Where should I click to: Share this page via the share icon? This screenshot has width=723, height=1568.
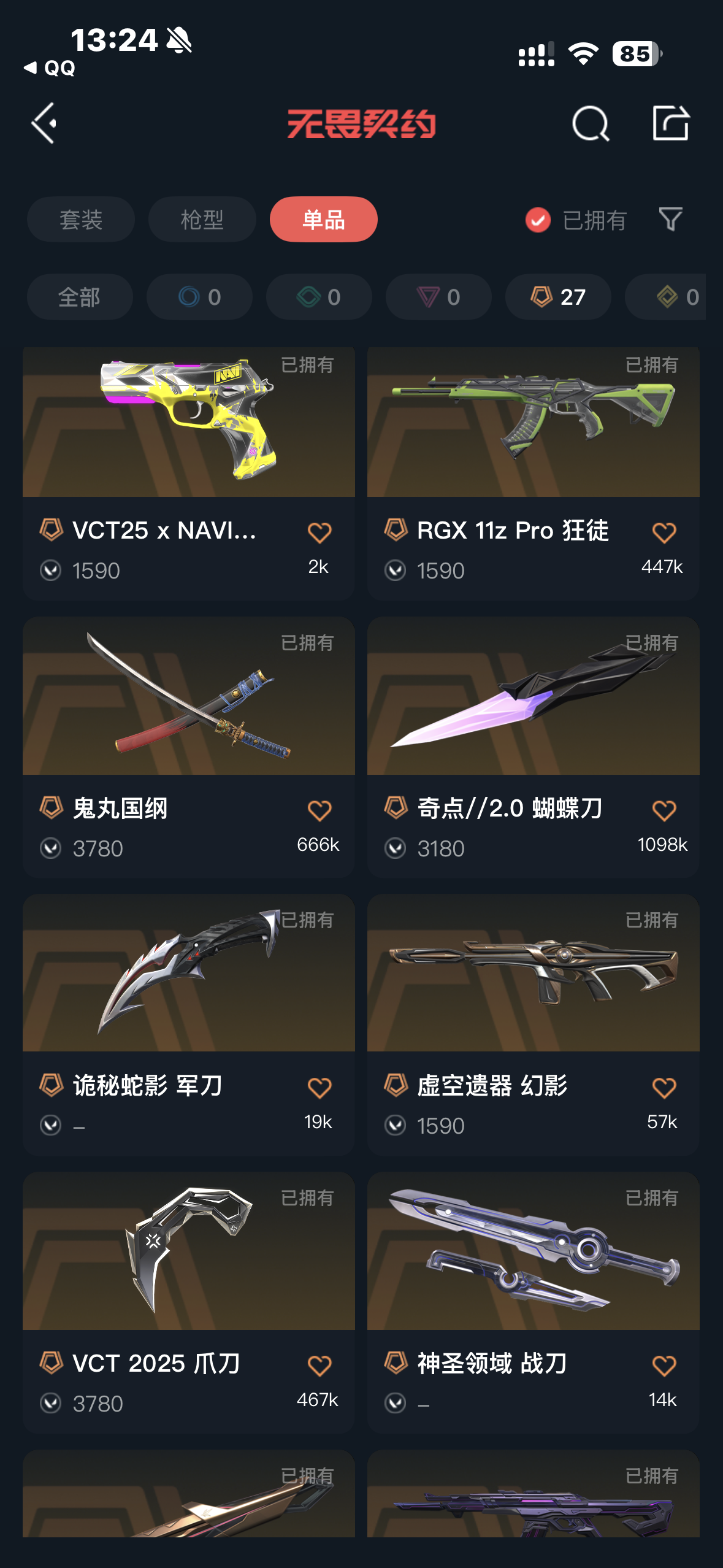[670, 123]
